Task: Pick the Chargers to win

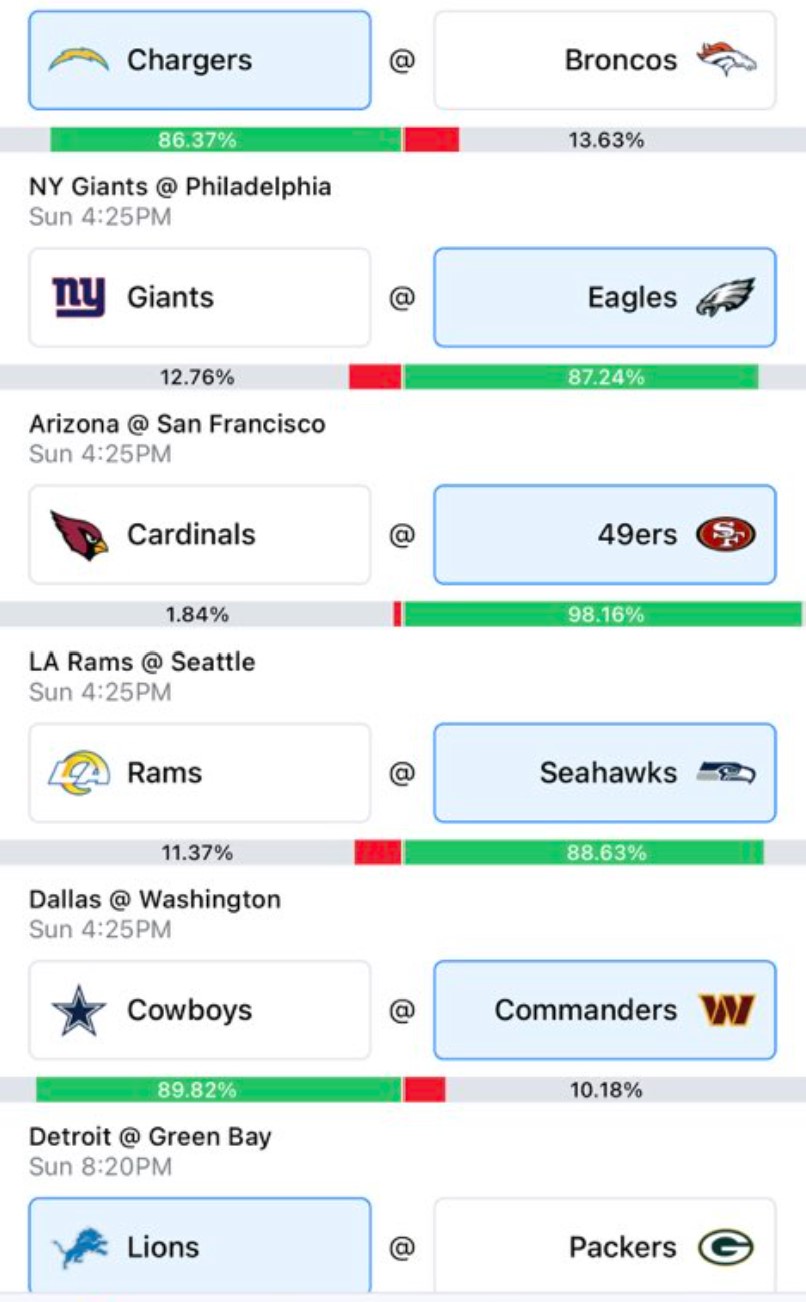Action: (x=200, y=60)
